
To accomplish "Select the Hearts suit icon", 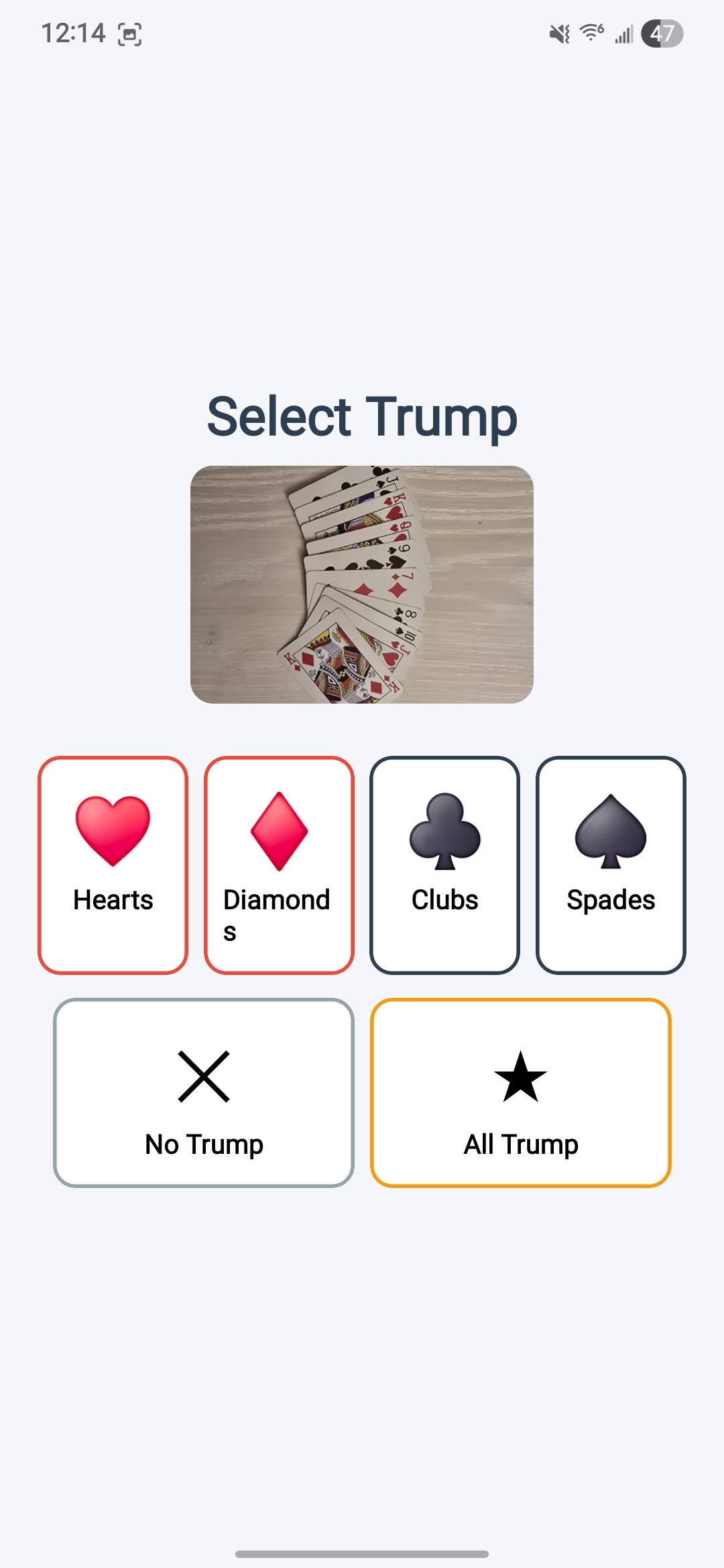I will [x=112, y=831].
